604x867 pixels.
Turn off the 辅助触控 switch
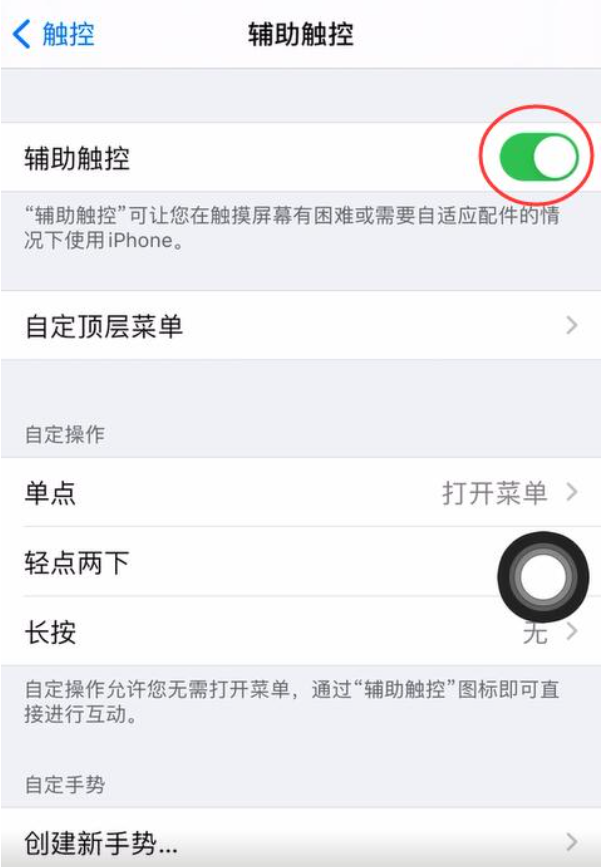click(x=539, y=158)
